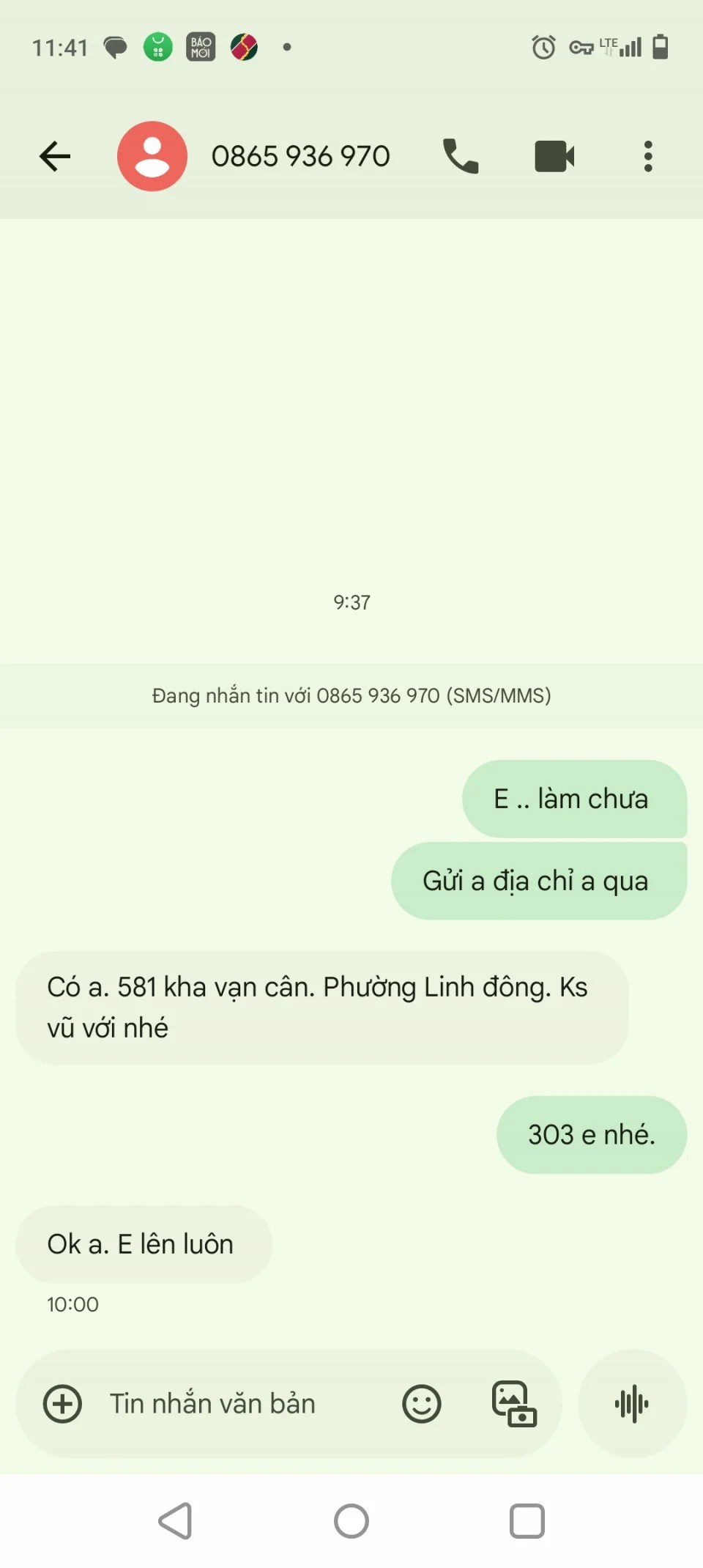Focus the "Tin nhắn văn bản" message field
Viewport: 703px width, 1568px height.
pyautogui.click(x=234, y=1404)
